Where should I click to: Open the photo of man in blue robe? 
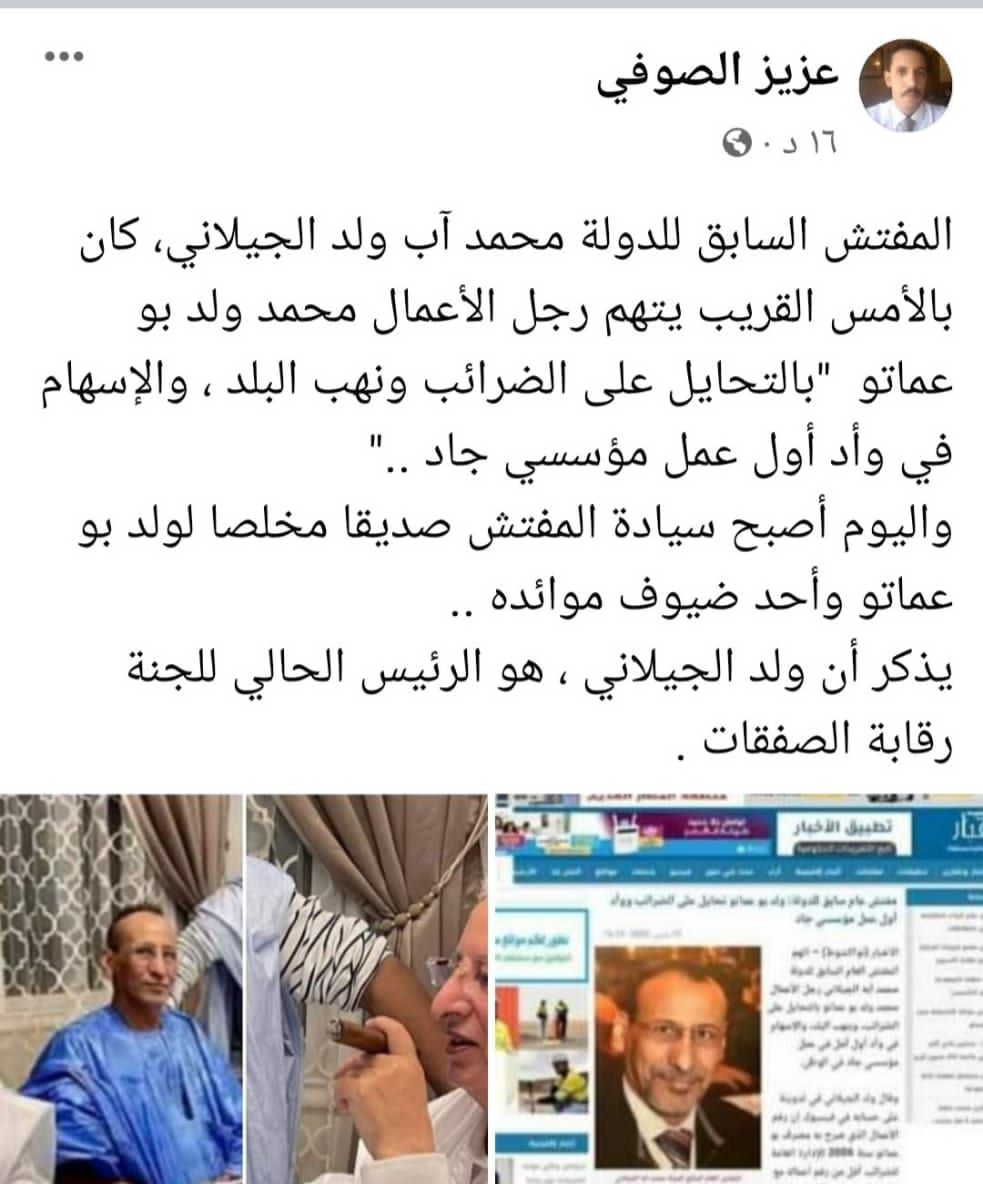tap(121, 988)
